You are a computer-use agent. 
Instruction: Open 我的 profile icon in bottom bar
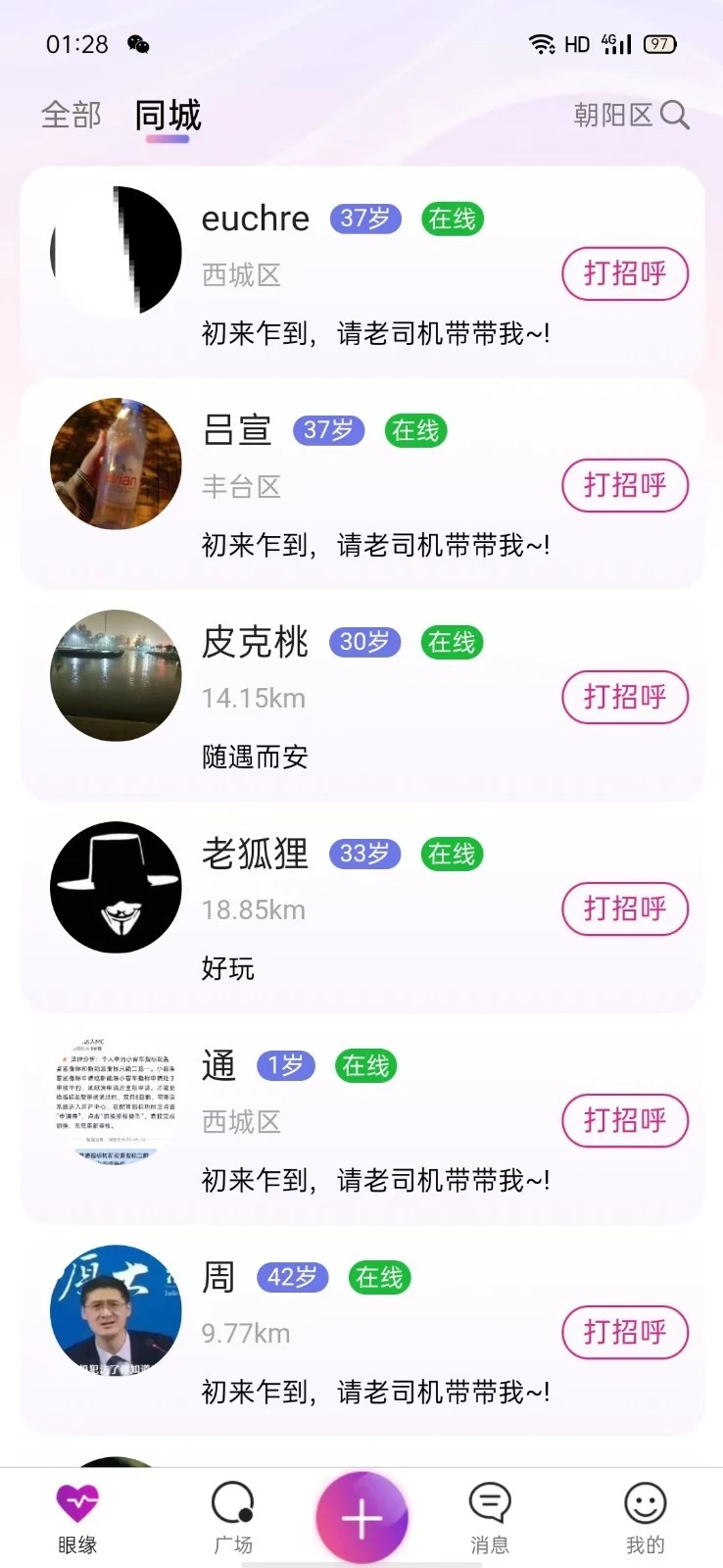644,1514
